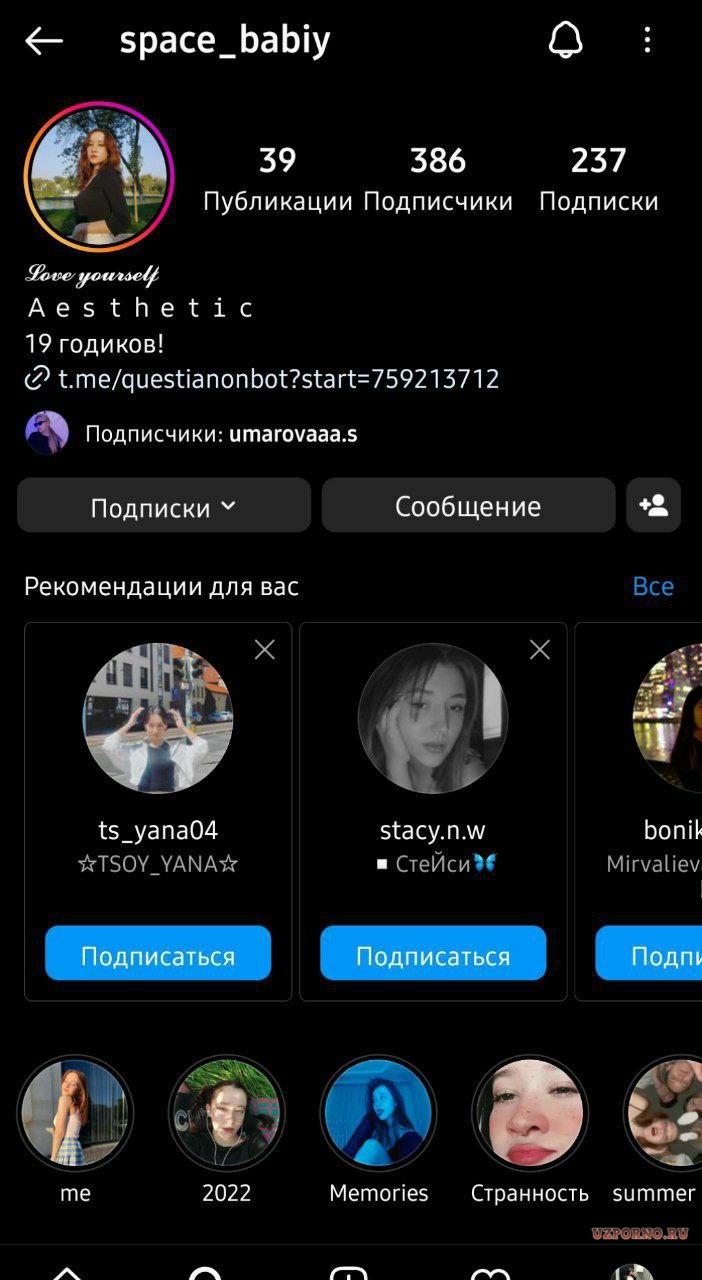
Task: Tap the Сообщение button
Action: pyautogui.click(x=468, y=505)
